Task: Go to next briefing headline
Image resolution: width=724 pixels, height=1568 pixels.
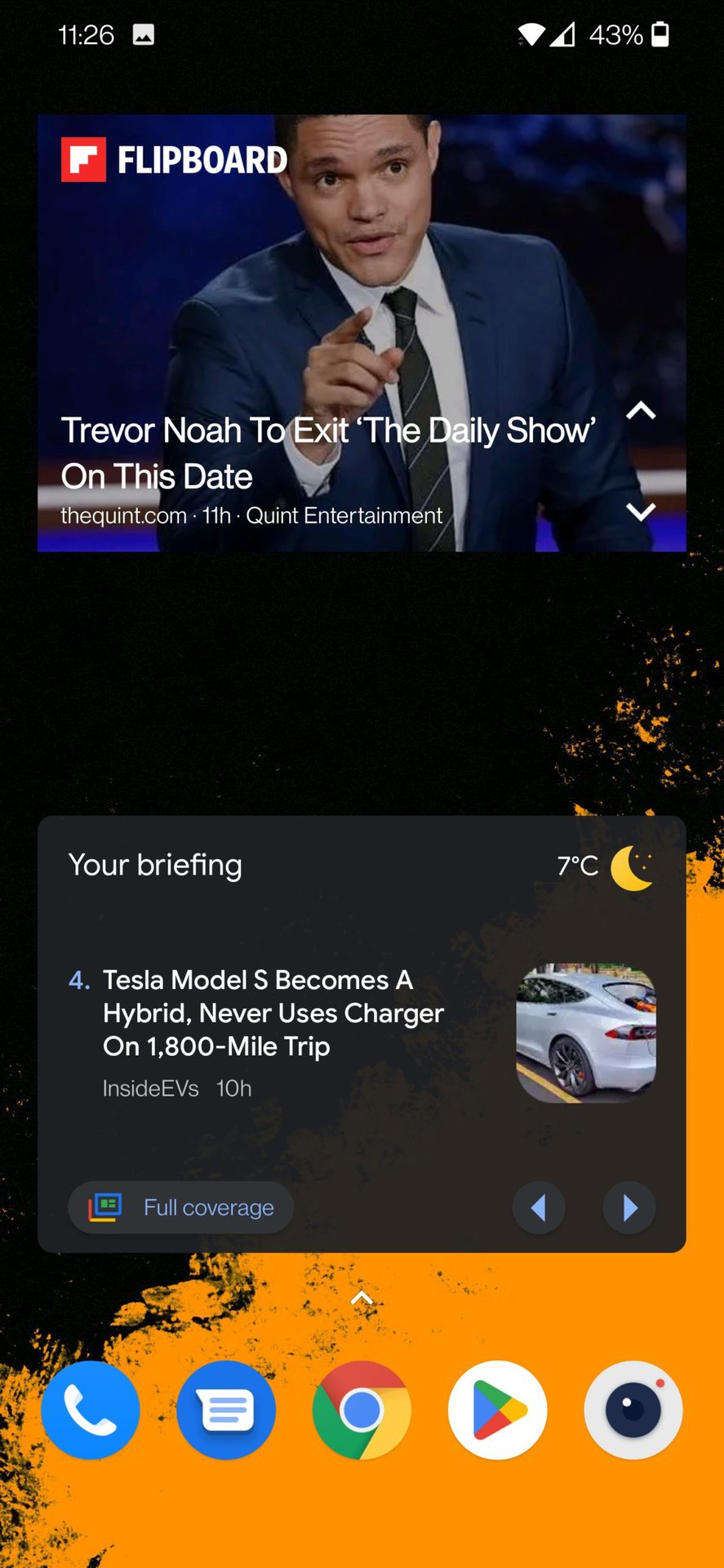Action: point(629,1207)
